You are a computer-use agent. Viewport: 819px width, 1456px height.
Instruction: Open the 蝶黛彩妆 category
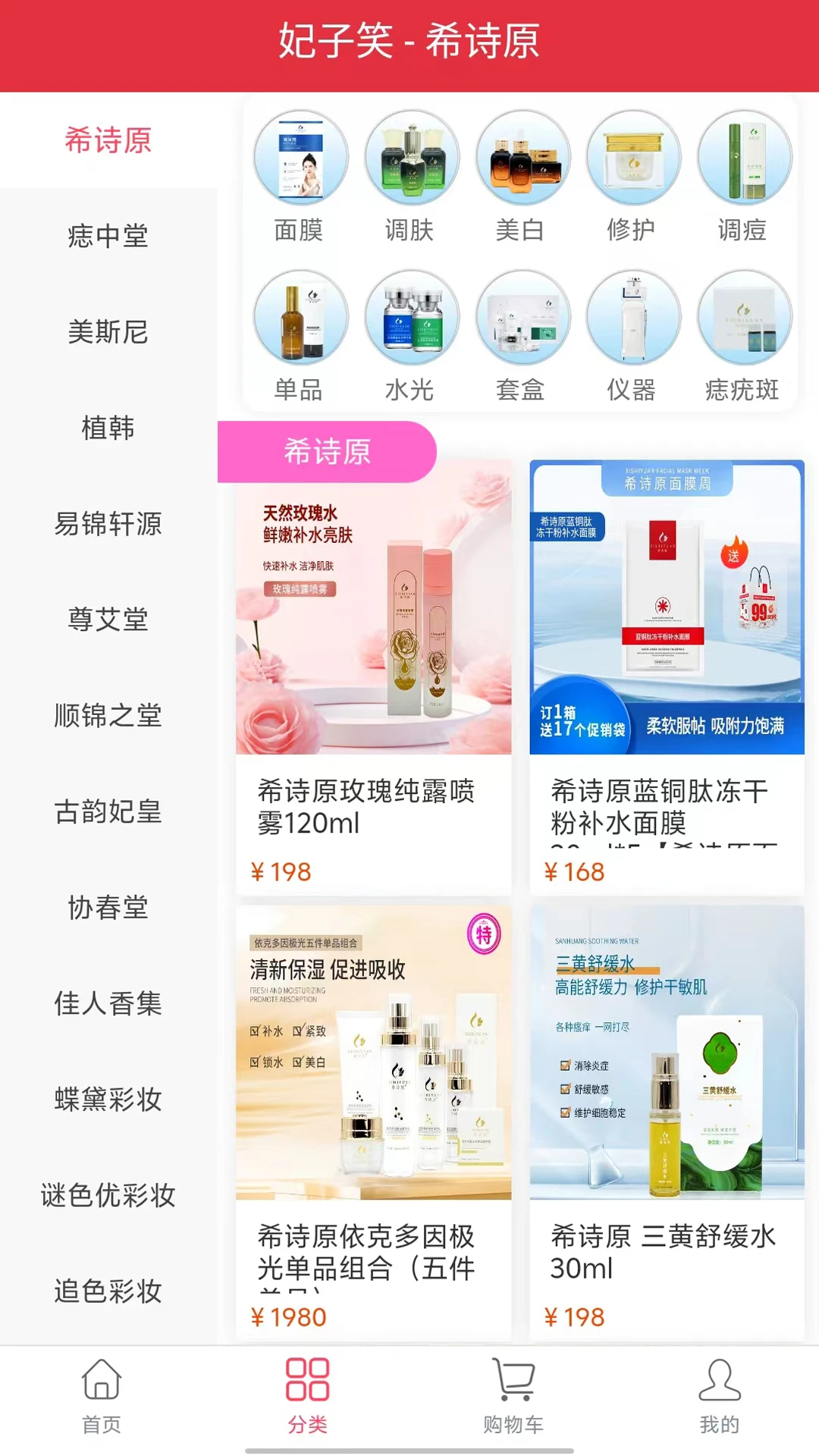(x=108, y=1099)
